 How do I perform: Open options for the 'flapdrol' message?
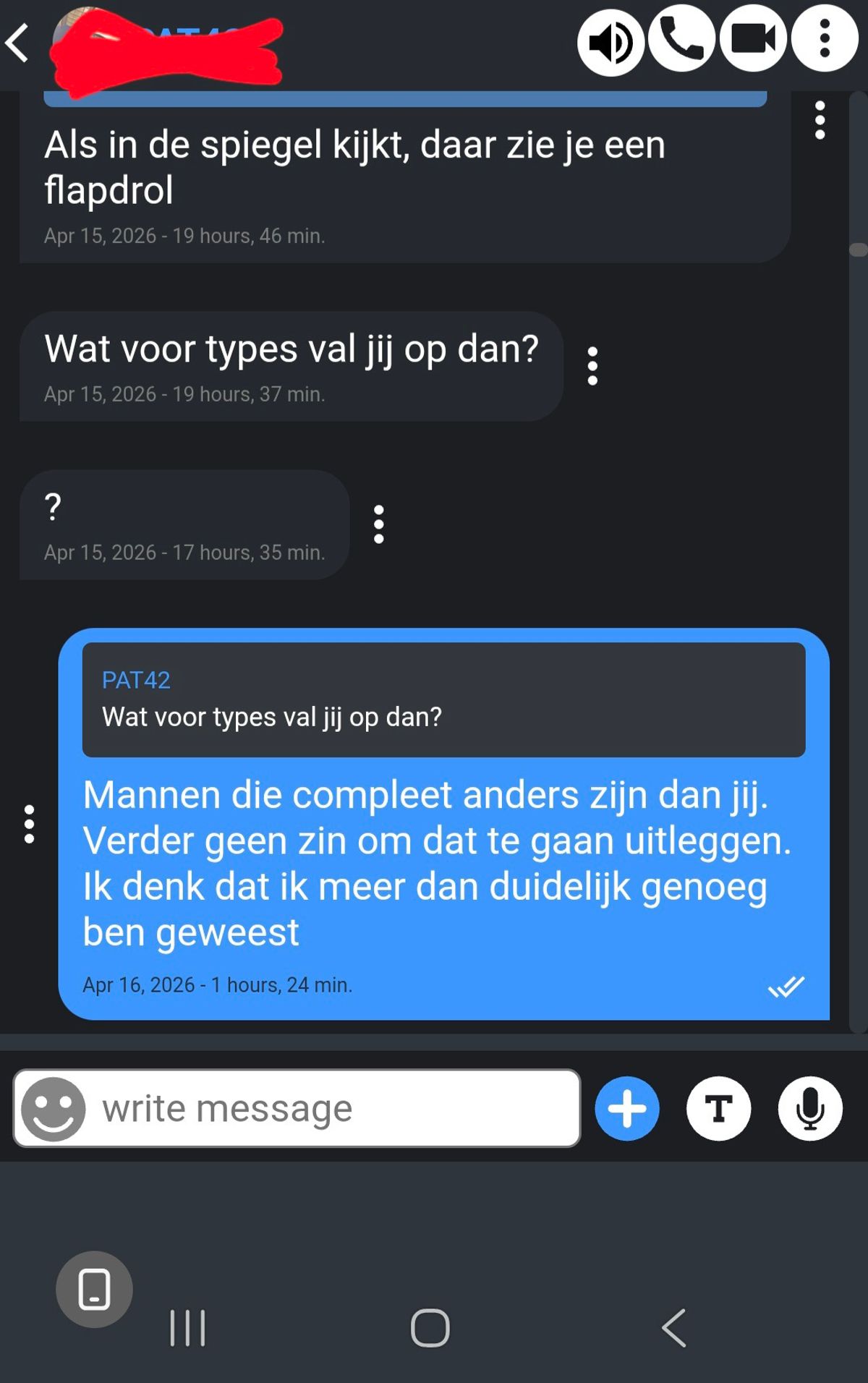pyautogui.click(x=820, y=120)
